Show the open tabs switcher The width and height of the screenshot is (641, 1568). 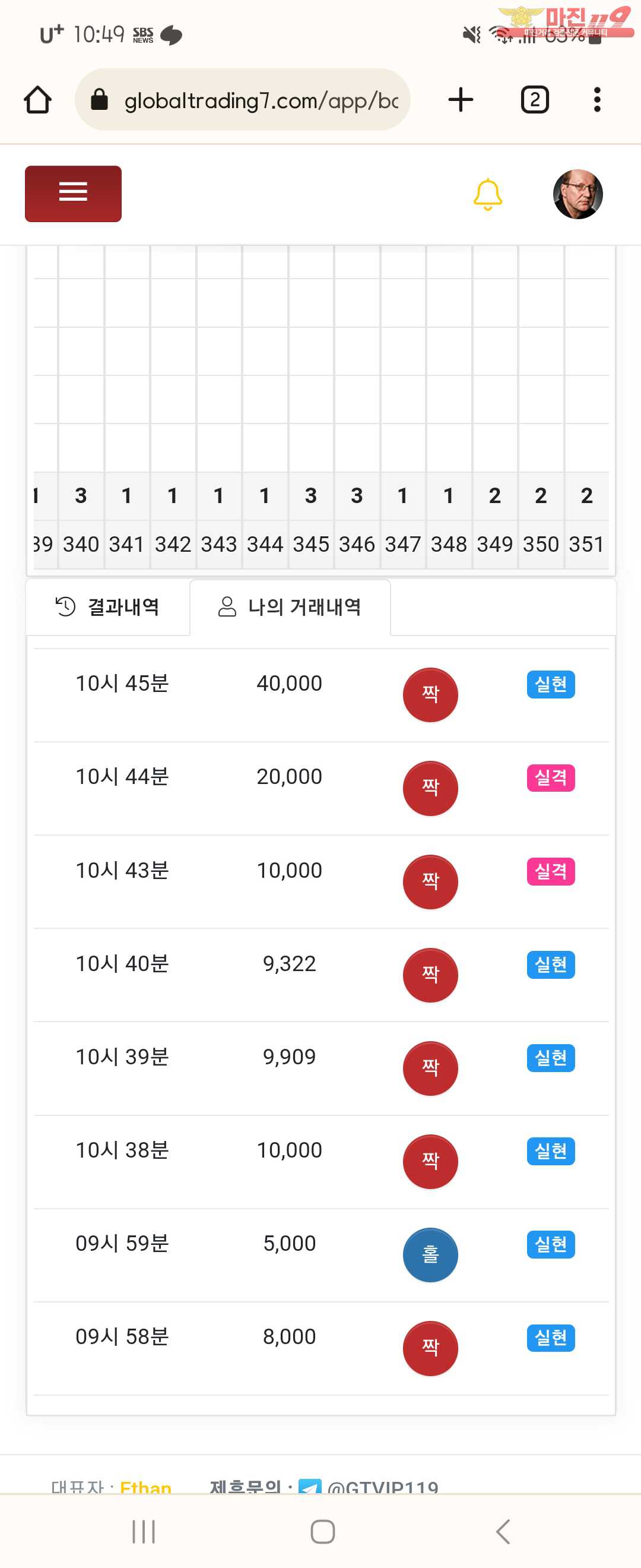pyautogui.click(x=535, y=100)
